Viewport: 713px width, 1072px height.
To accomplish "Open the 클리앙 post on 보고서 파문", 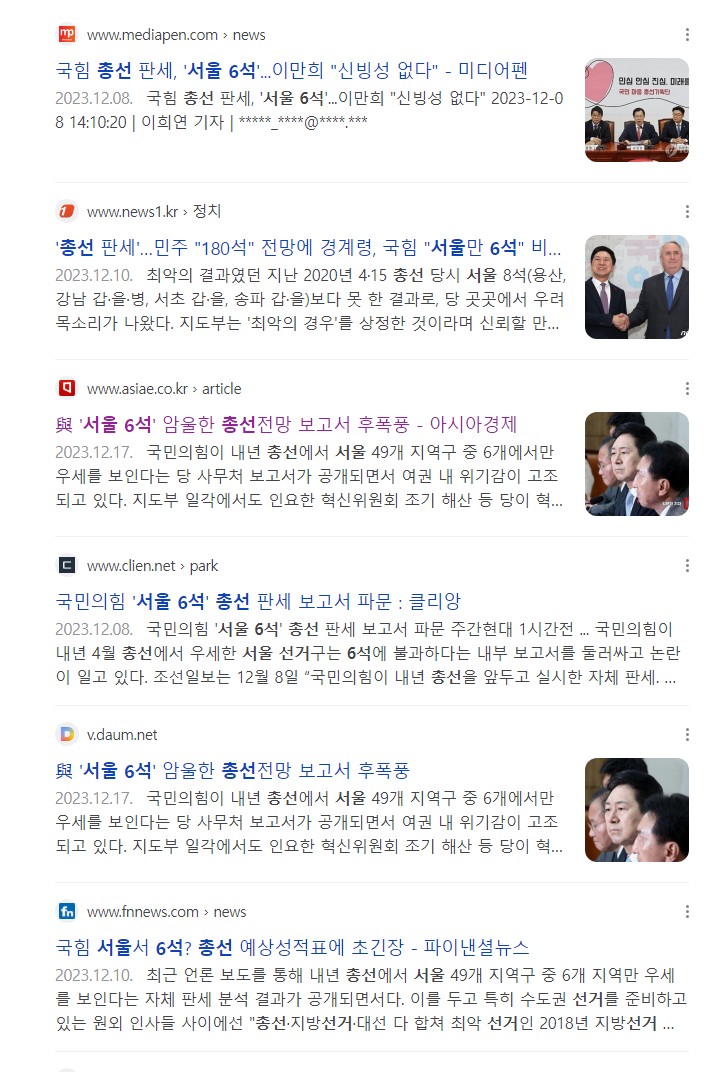I will tap(258, 601).
